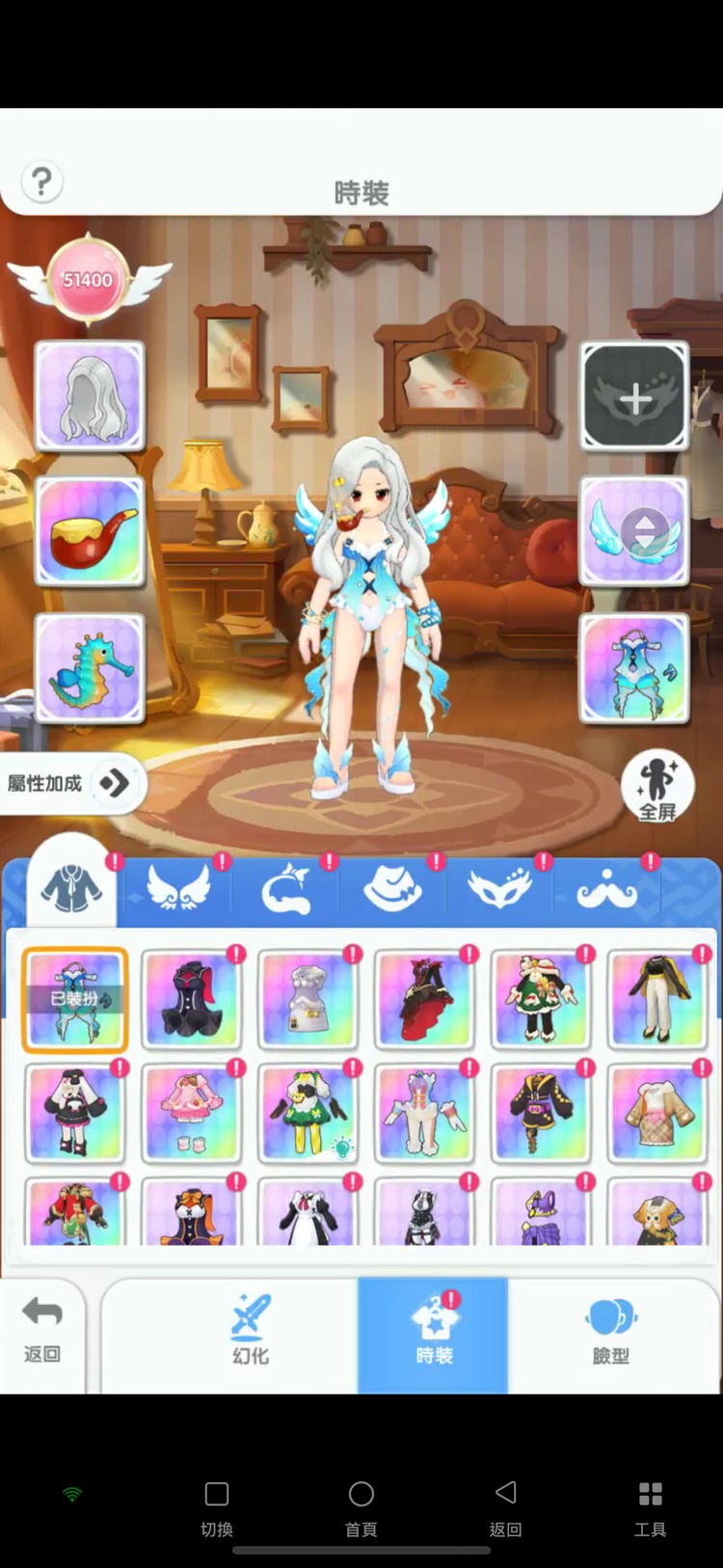Select the red and black dress outfit

click(x=424, y=1000)
